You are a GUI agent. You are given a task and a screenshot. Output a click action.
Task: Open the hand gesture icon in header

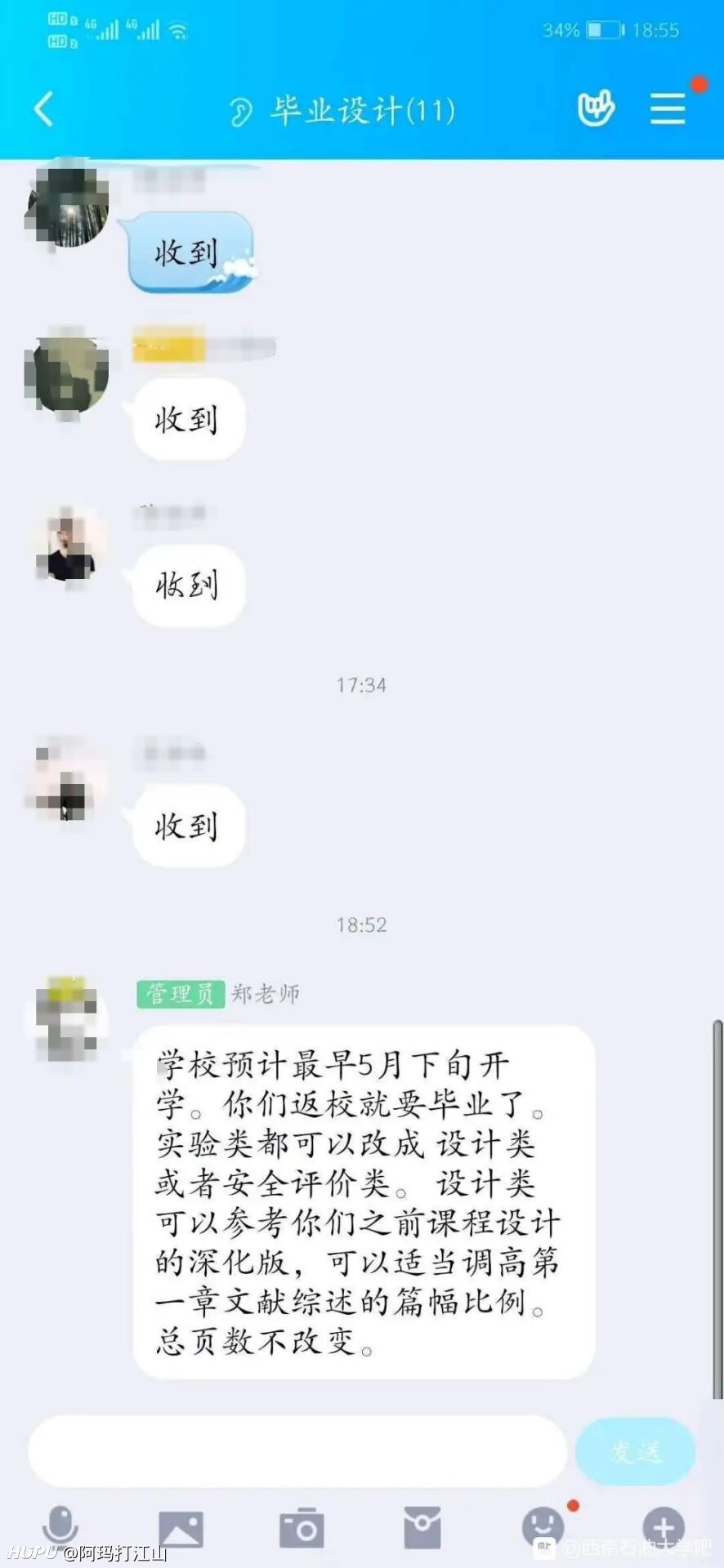coord(596,109)
